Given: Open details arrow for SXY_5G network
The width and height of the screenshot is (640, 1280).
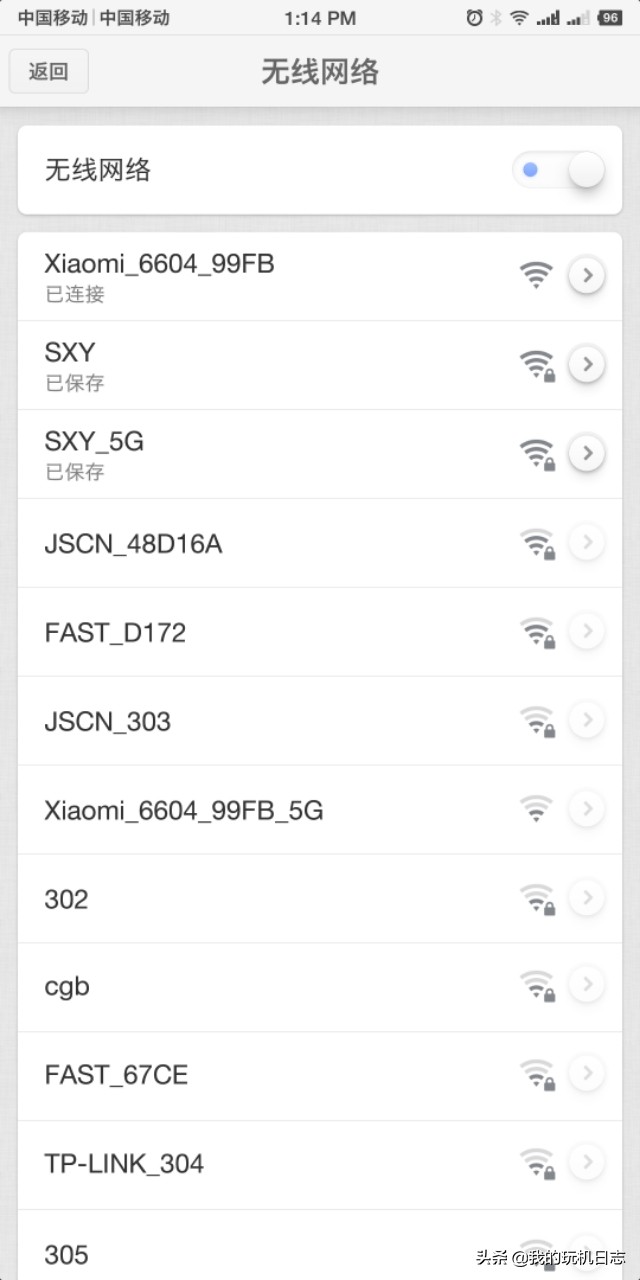Looking at the screenshot, I should click(x=587, y=453).
